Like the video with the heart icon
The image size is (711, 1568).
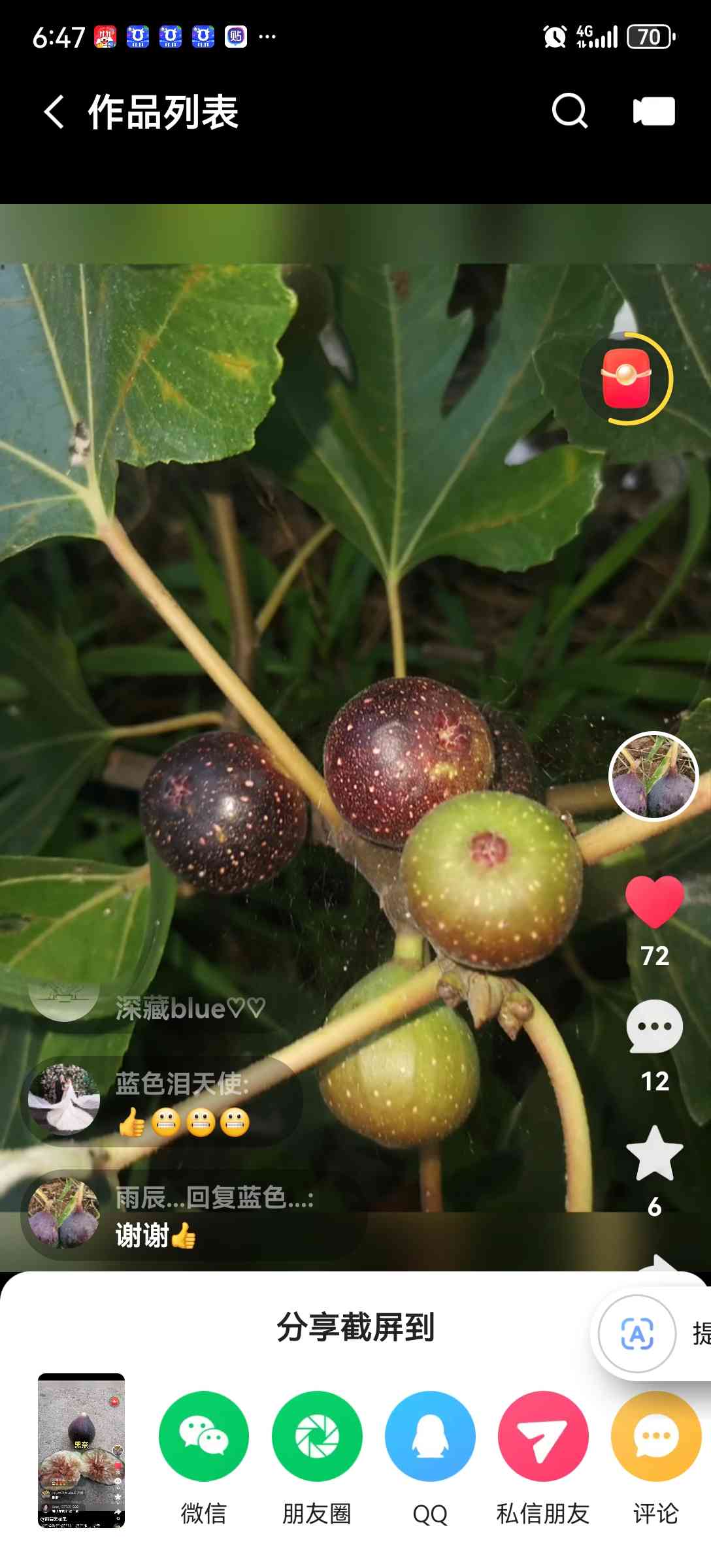click(654, 902)
